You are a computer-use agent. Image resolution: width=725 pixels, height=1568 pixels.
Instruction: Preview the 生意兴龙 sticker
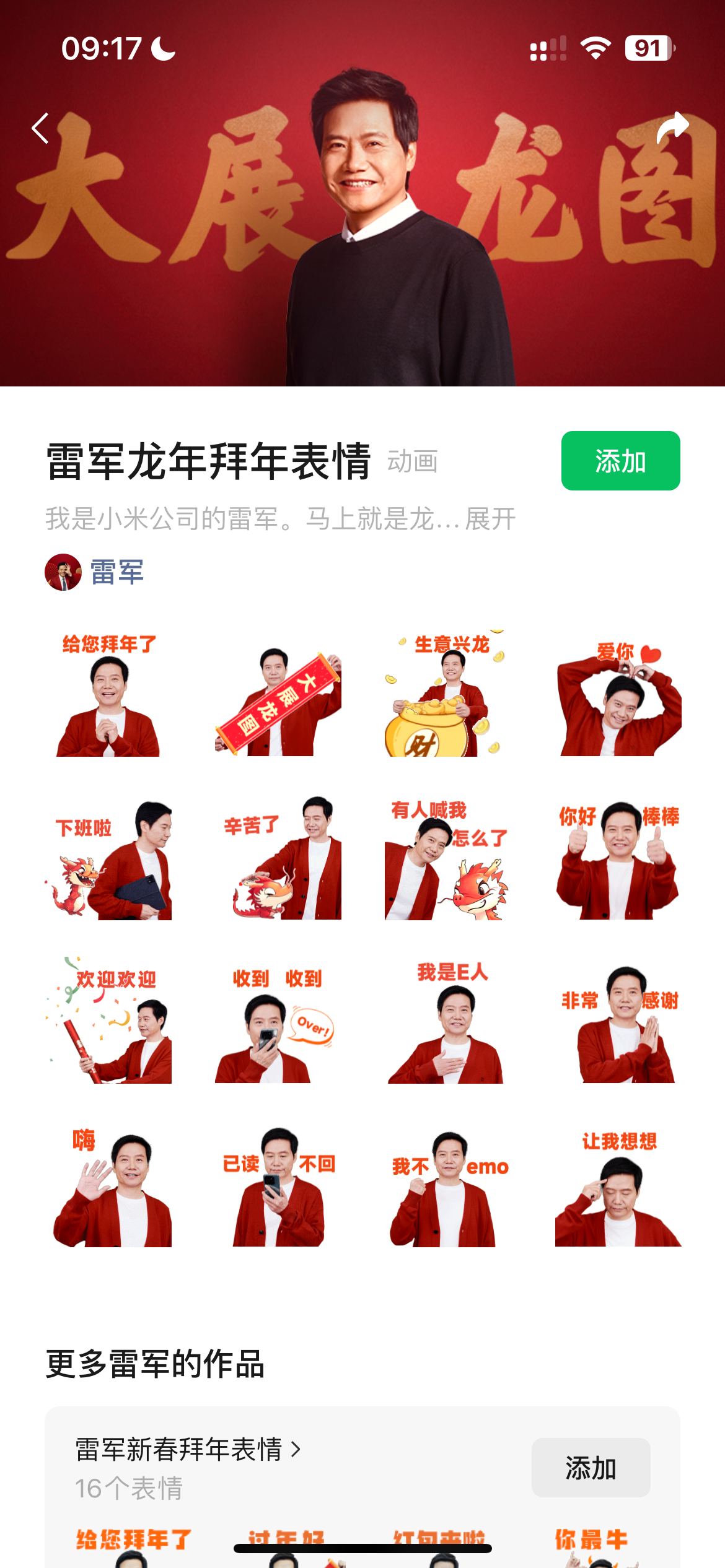pyautogui.click(x=447, y=694)
